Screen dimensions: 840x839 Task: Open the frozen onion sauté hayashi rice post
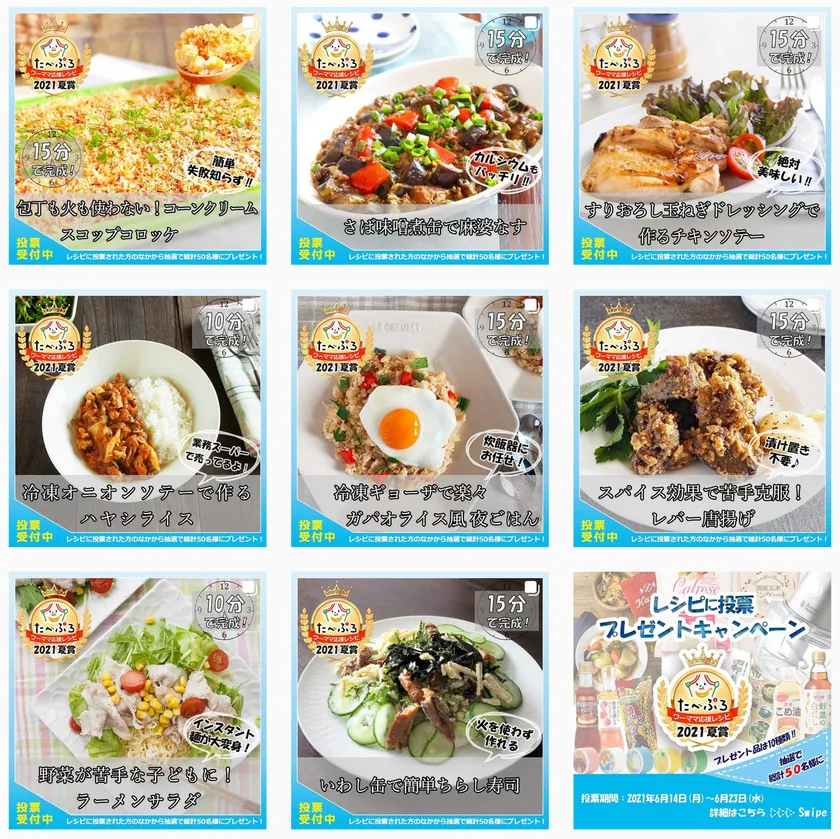point(138,420)
